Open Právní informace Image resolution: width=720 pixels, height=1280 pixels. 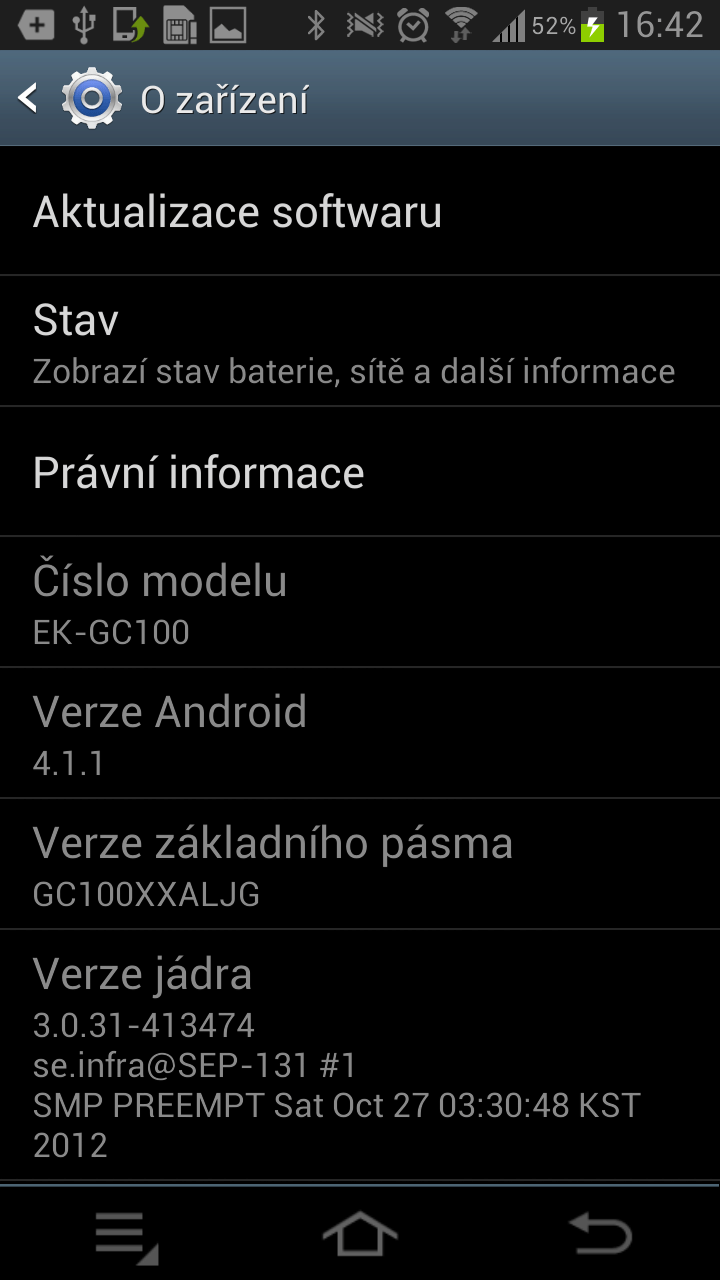[x=360, y=472]
